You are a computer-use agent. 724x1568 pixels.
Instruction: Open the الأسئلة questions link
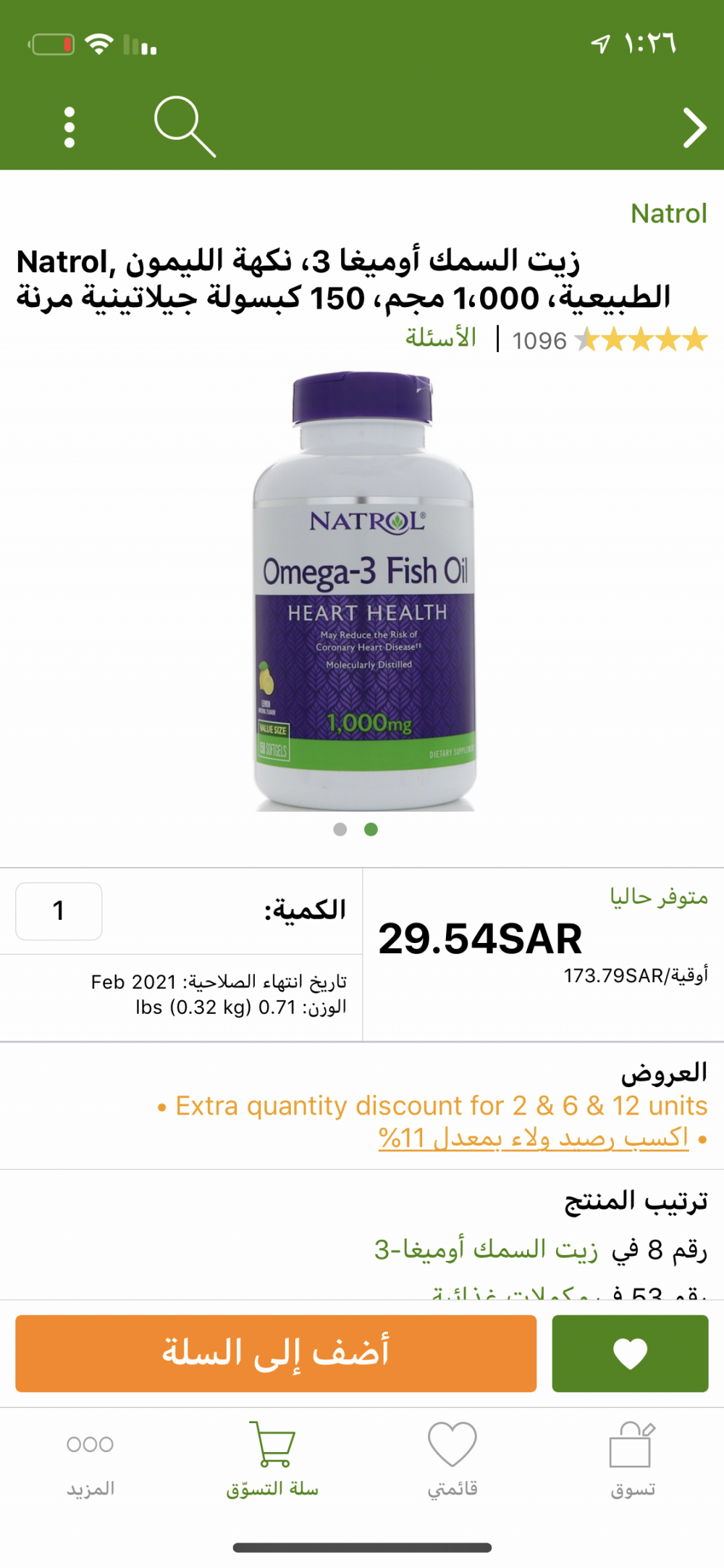(x=441, y=338)
